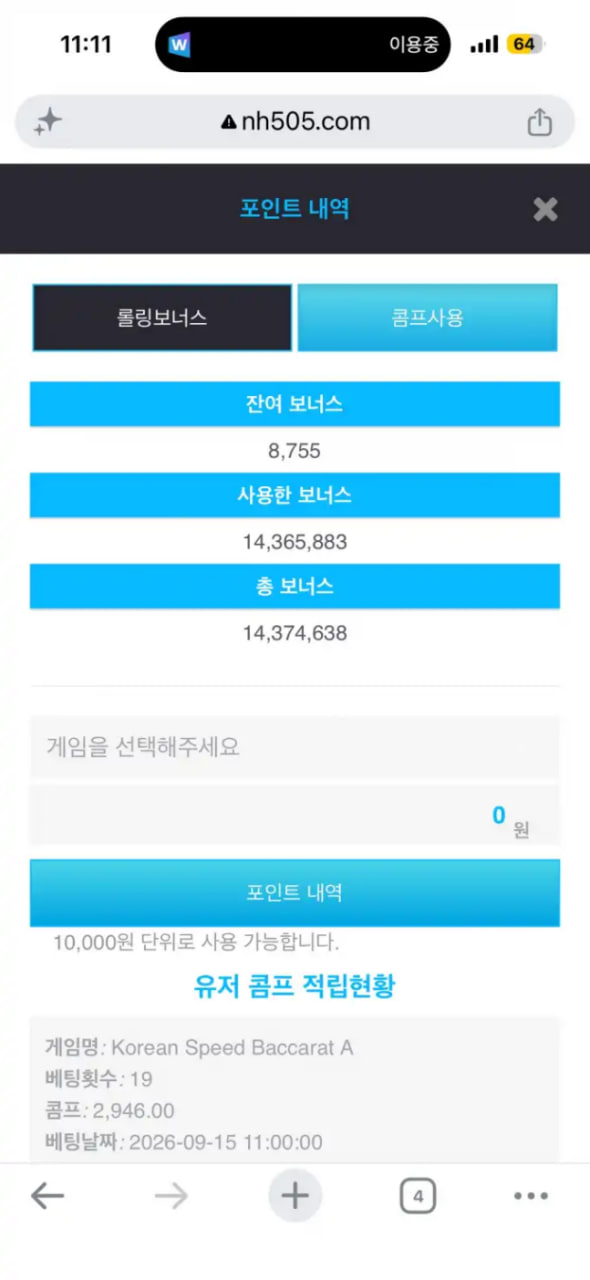Viewport: 590px width, 1280px height.
Task: Tap the blue 포인트 내역 button
Action: click(295, 892)
